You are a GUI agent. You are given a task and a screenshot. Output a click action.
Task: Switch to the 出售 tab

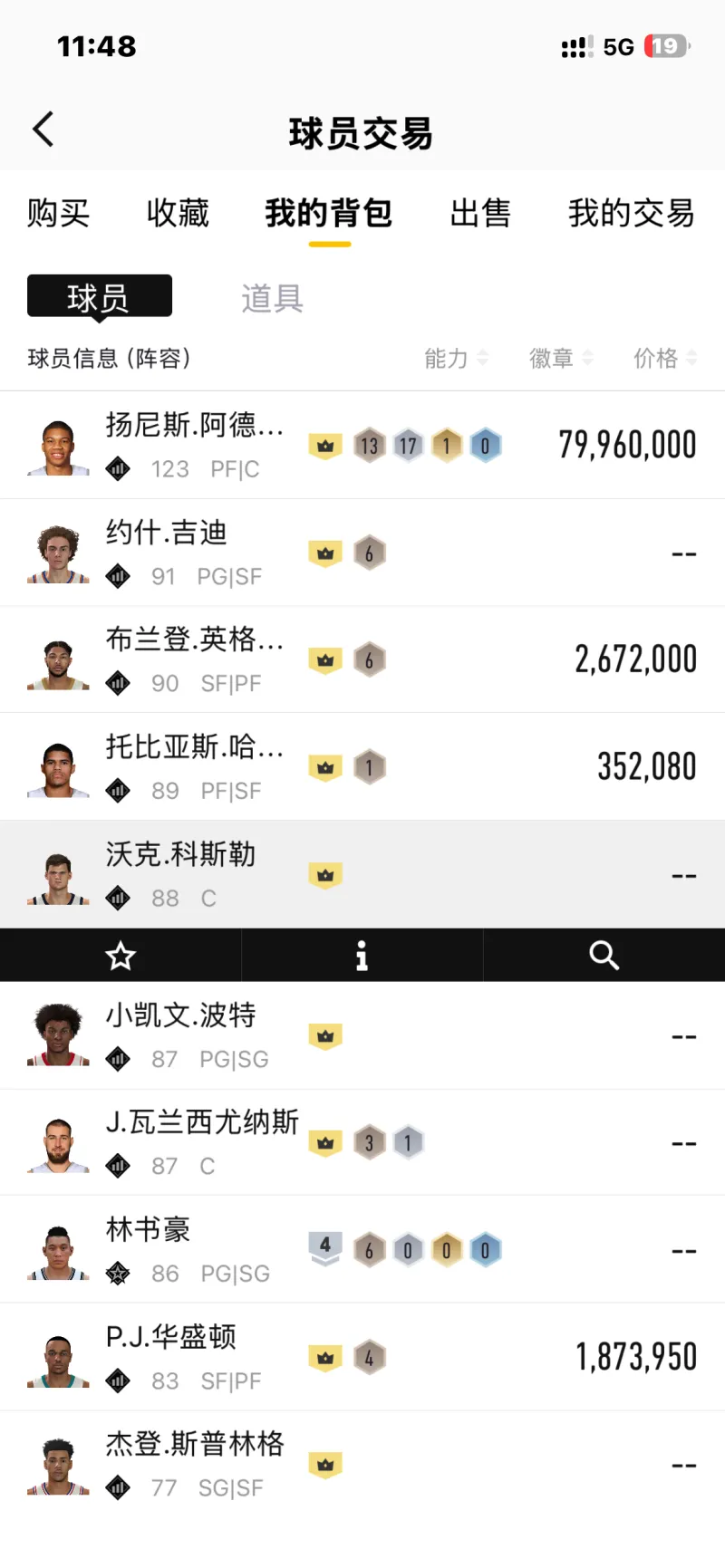coord(480,214)
